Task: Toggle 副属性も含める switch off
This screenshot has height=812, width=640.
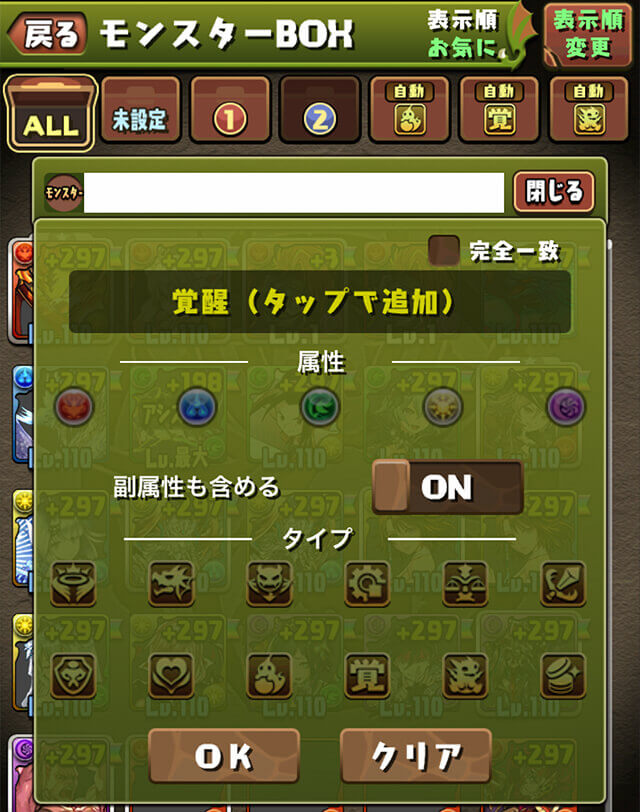Action: pos(447,487)
